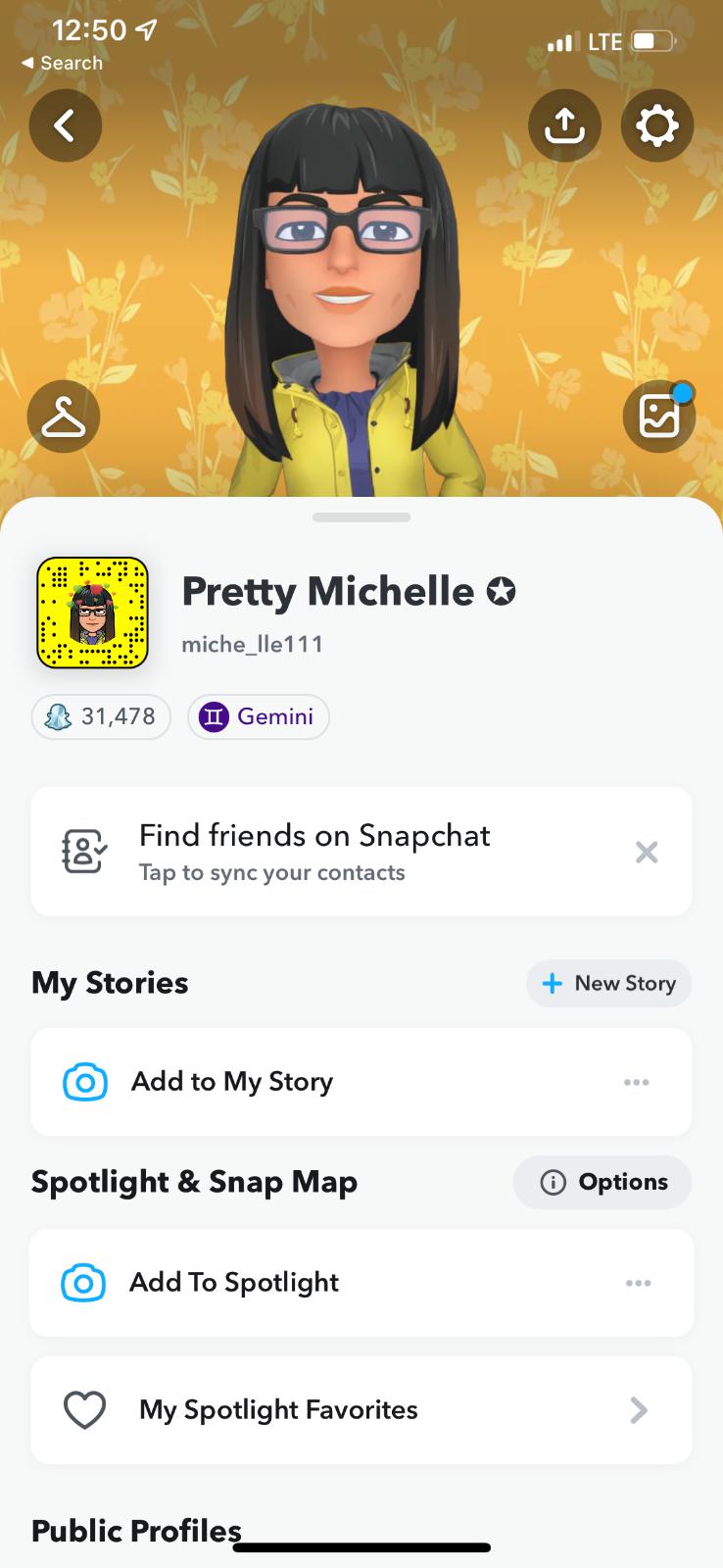Open the Snapcode image

[92, 613]
